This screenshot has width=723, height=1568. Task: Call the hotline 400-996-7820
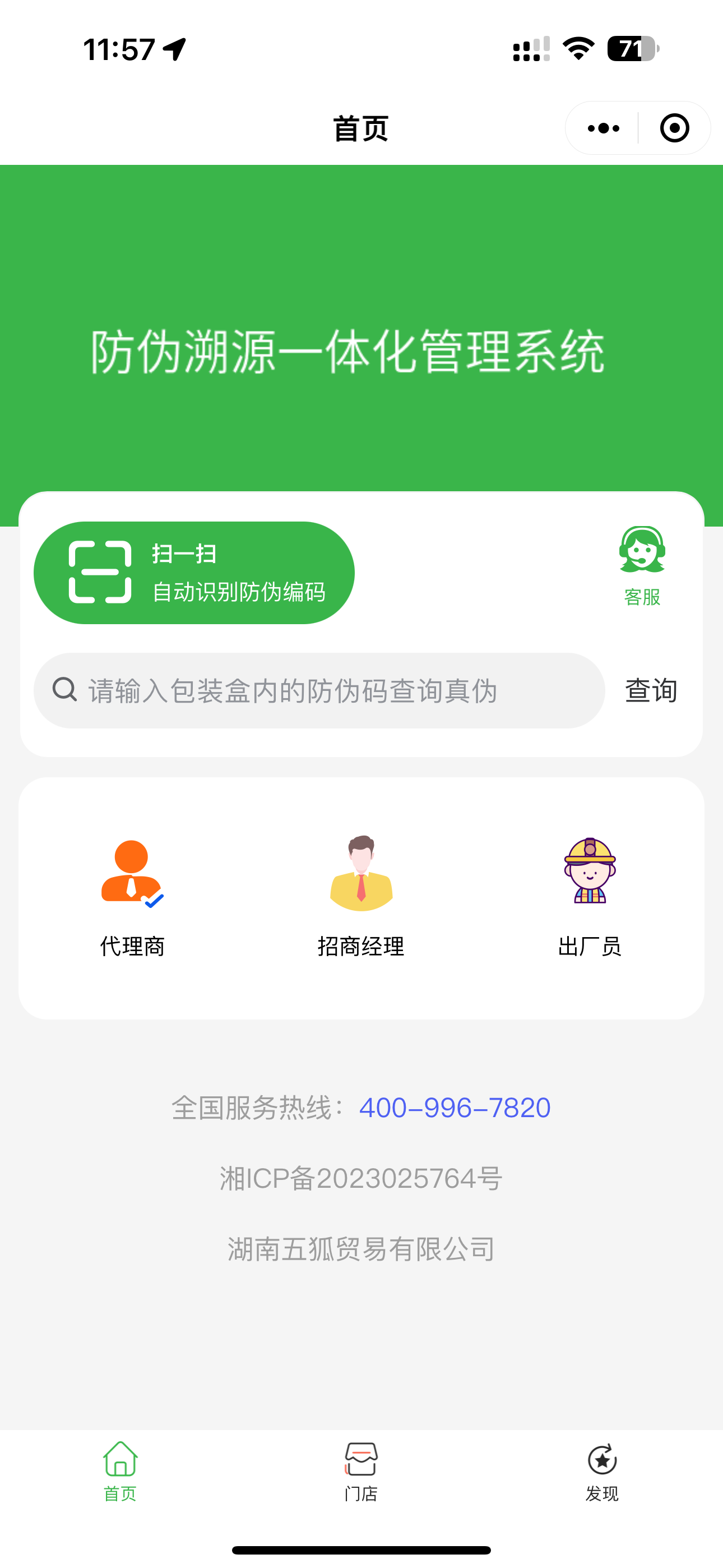pos(455,1108)
